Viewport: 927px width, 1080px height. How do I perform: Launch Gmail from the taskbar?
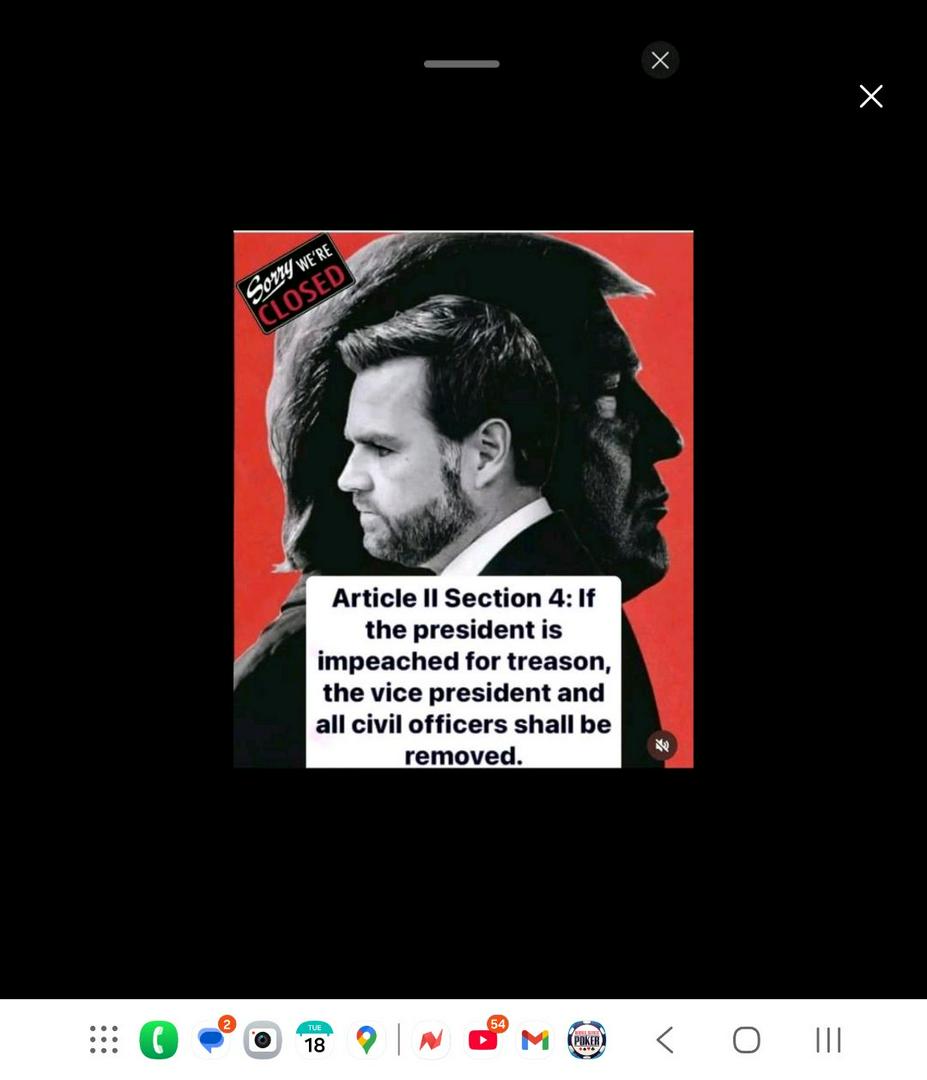click(x=535, y=1040)
